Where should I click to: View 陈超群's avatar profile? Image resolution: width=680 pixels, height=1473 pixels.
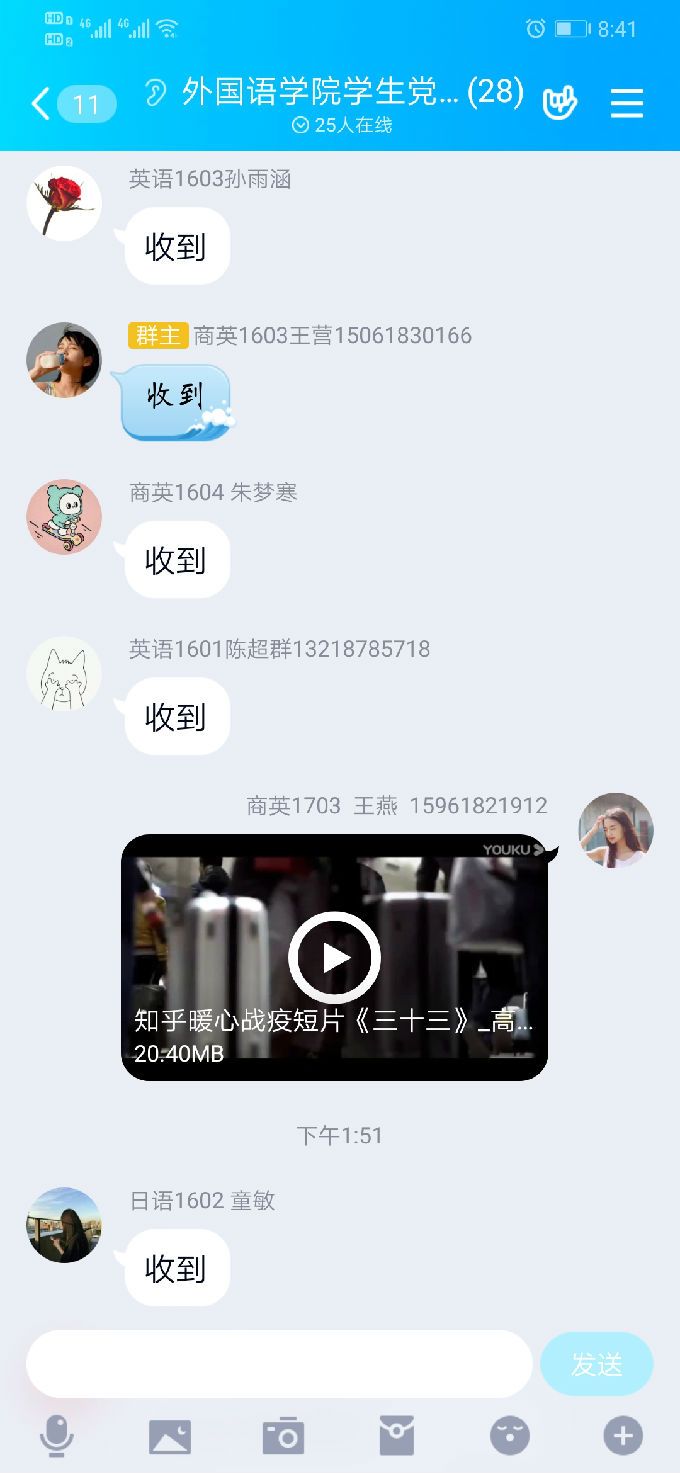tap(64, 673)
